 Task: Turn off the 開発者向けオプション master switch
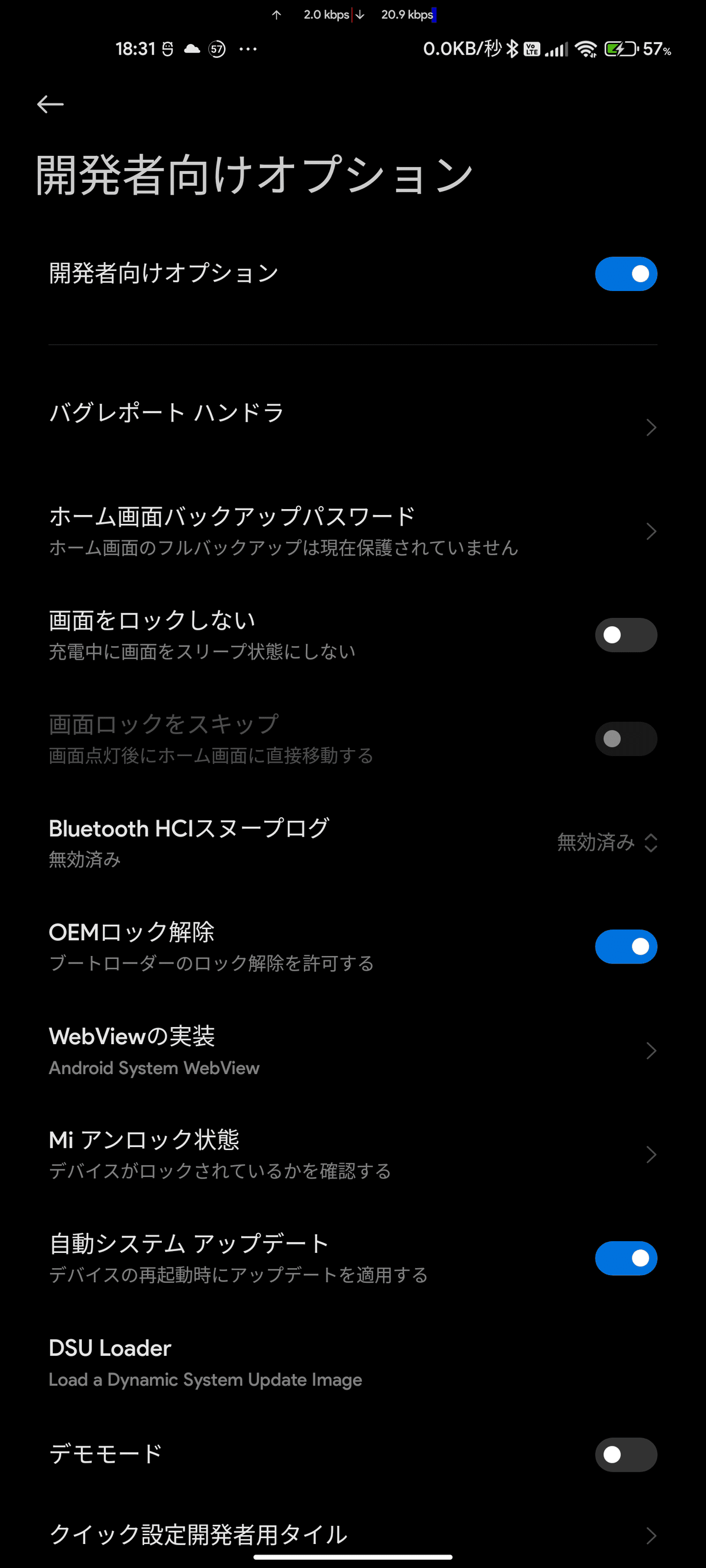(x=625, y=274)
